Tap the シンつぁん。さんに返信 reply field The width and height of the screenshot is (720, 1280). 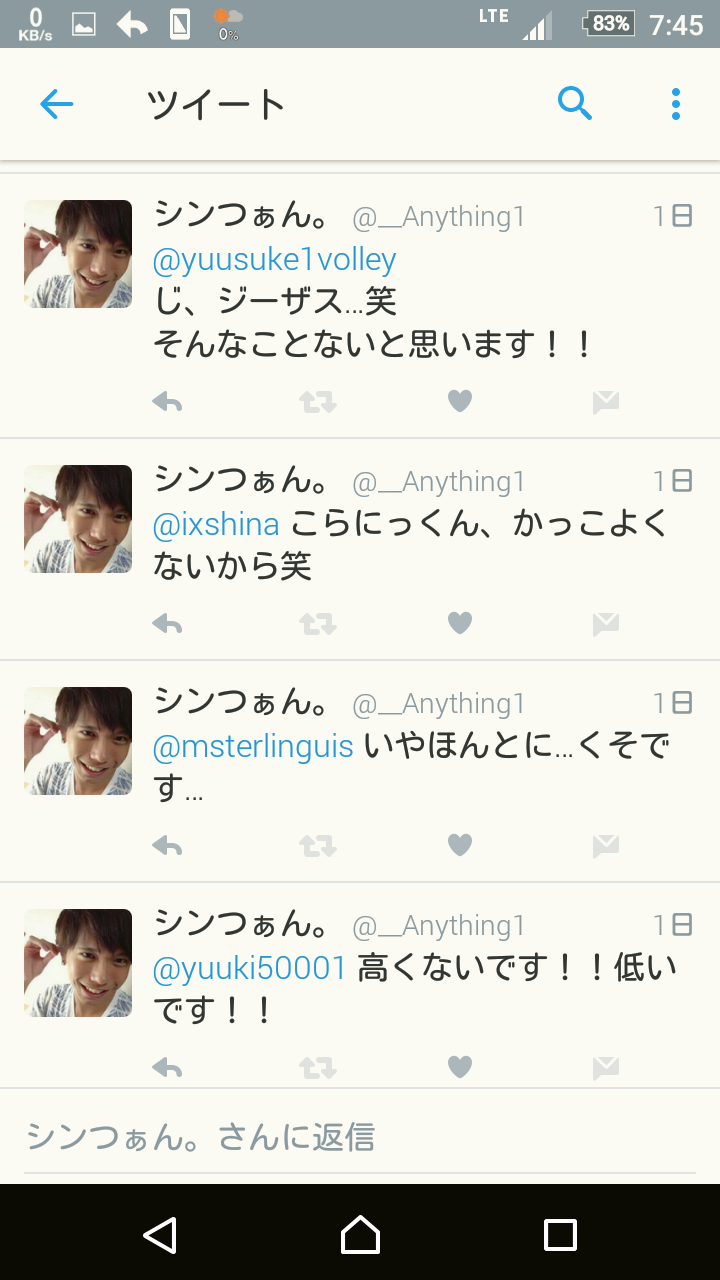pyautogui.click(x=360, y=1137)
